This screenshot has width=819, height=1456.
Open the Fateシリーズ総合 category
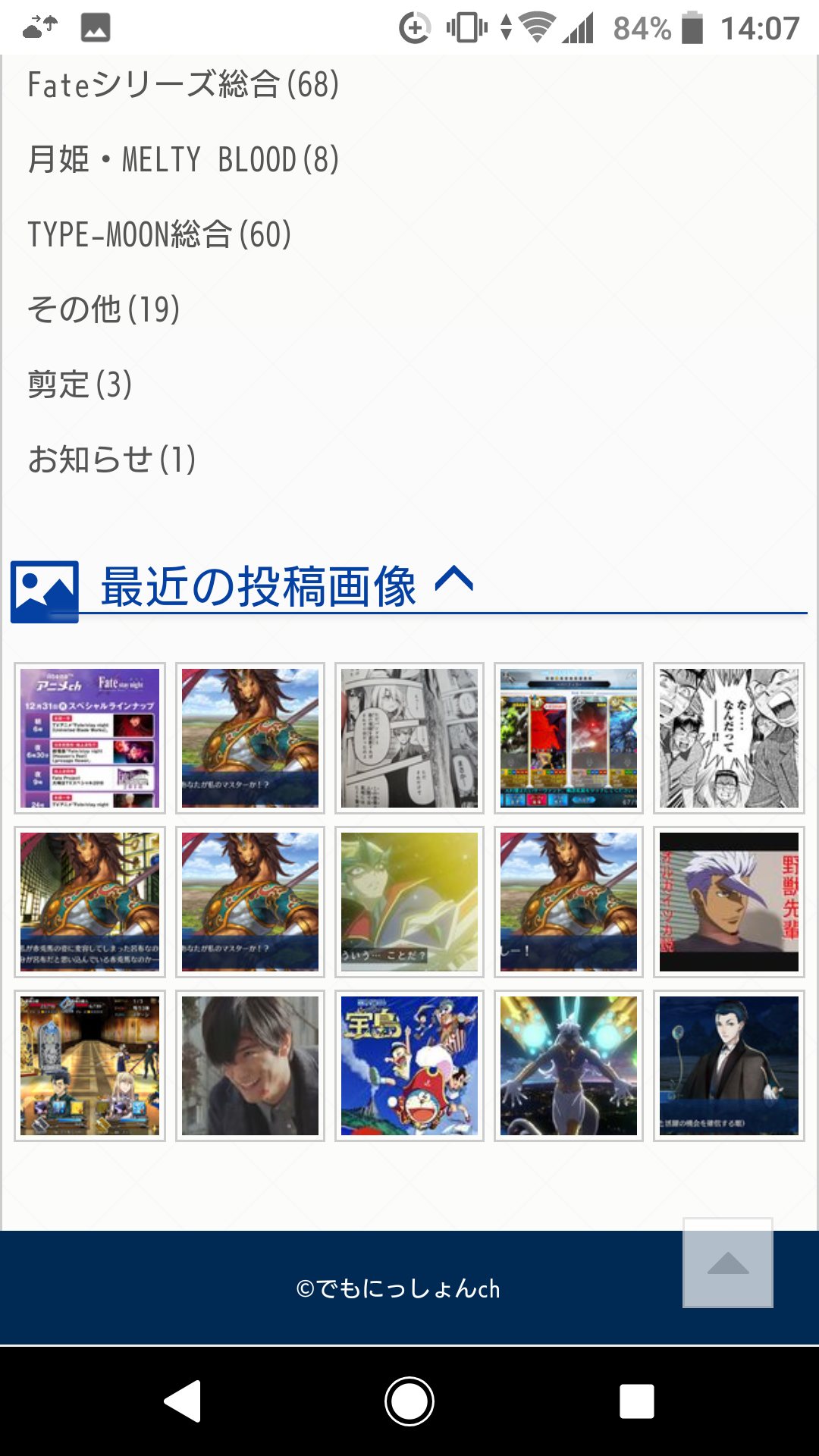(x=183, y=84)
